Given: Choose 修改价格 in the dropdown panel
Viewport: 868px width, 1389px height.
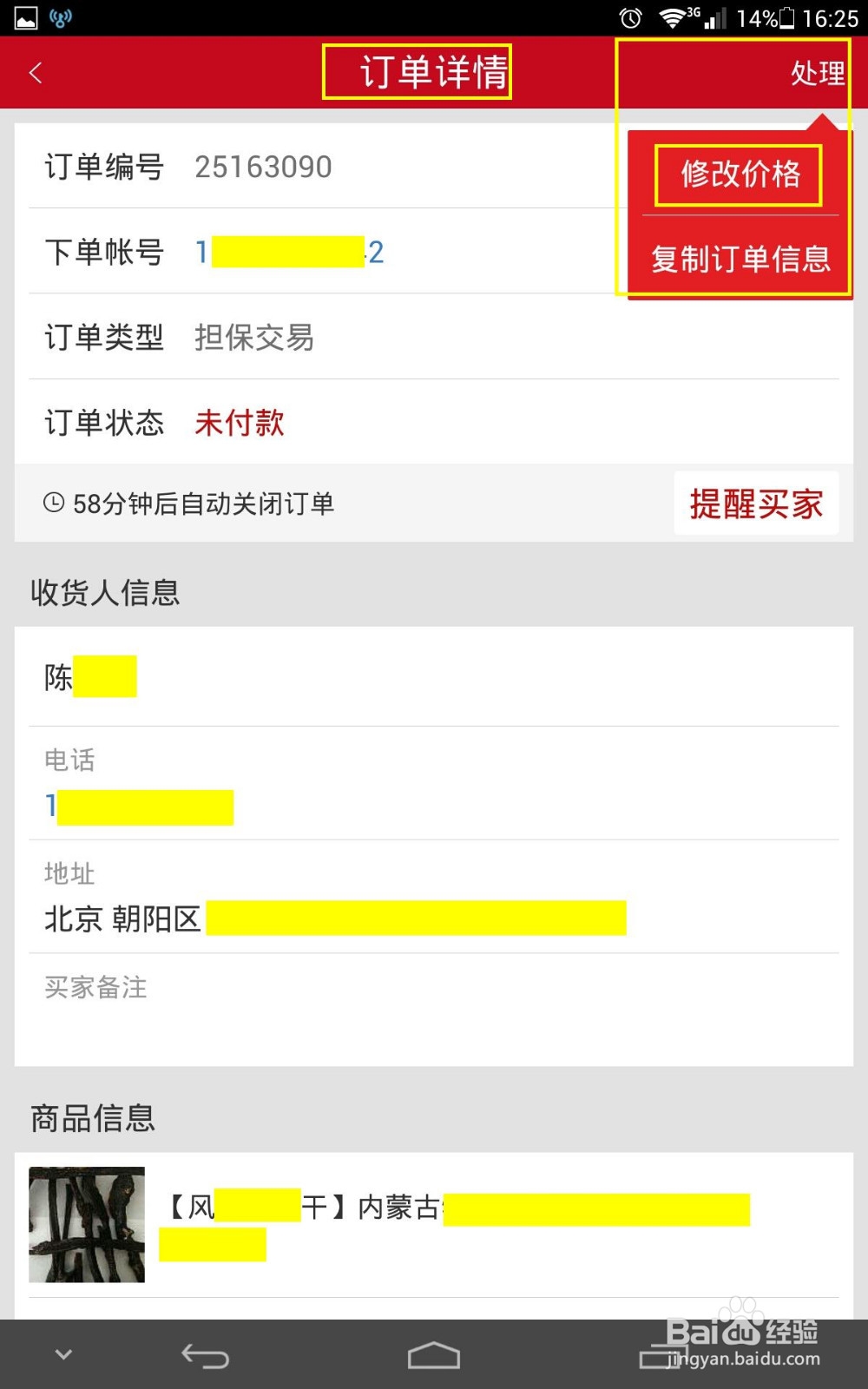Looking at the screenshot, I should 737,174.
